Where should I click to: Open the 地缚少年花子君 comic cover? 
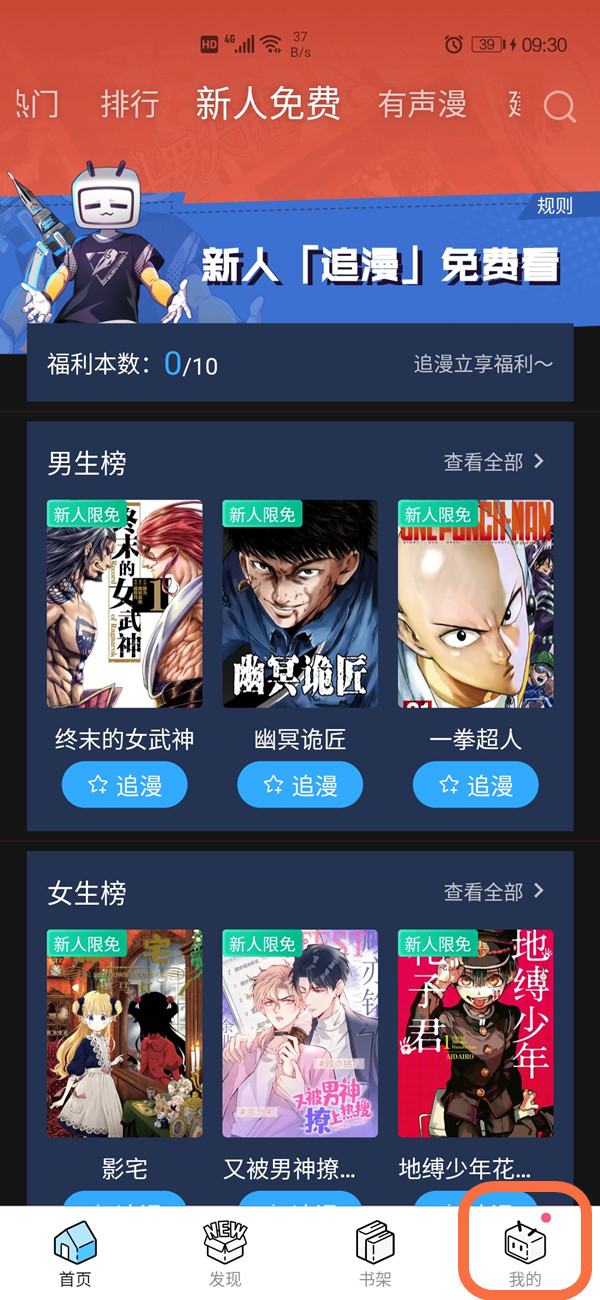[x=475, y=1034]
